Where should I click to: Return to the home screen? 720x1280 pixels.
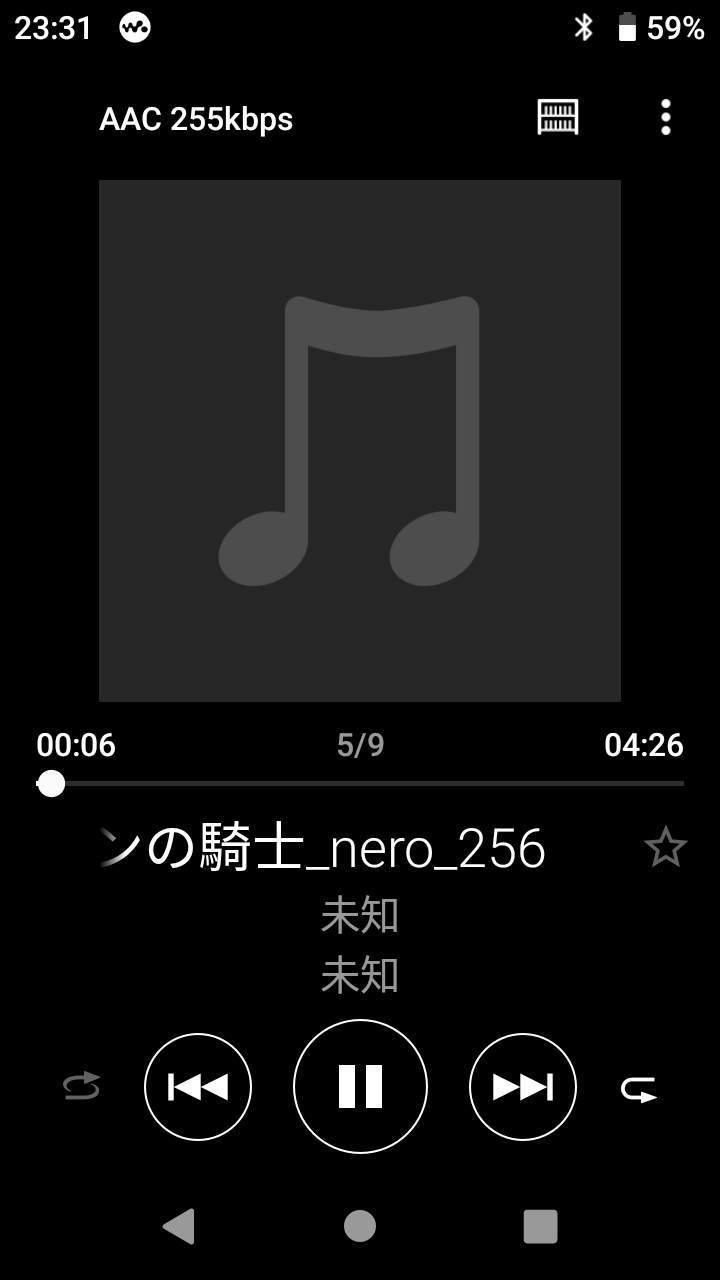pyautogui.click(x=360, y=1225)
